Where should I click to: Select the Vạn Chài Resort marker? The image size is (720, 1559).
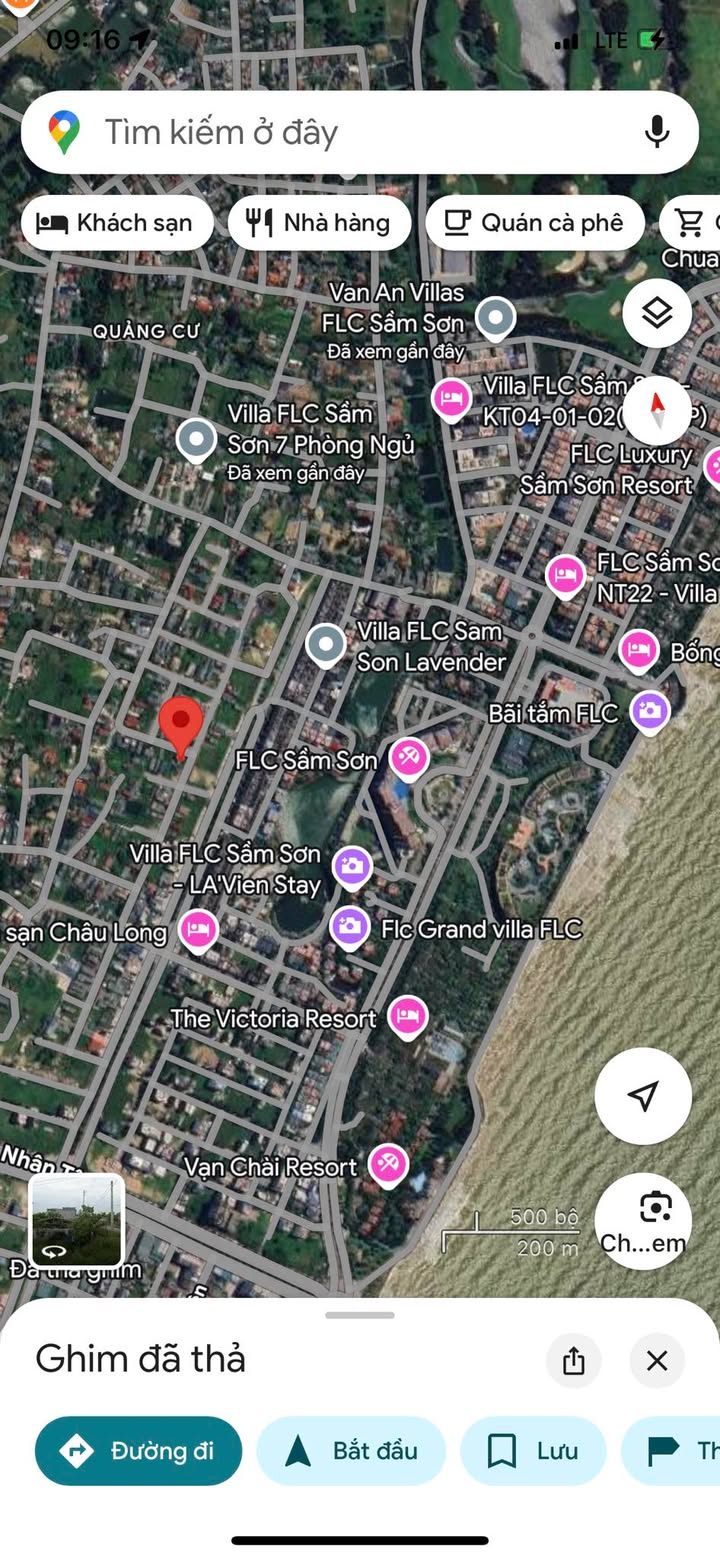(x=388, y=1164)
